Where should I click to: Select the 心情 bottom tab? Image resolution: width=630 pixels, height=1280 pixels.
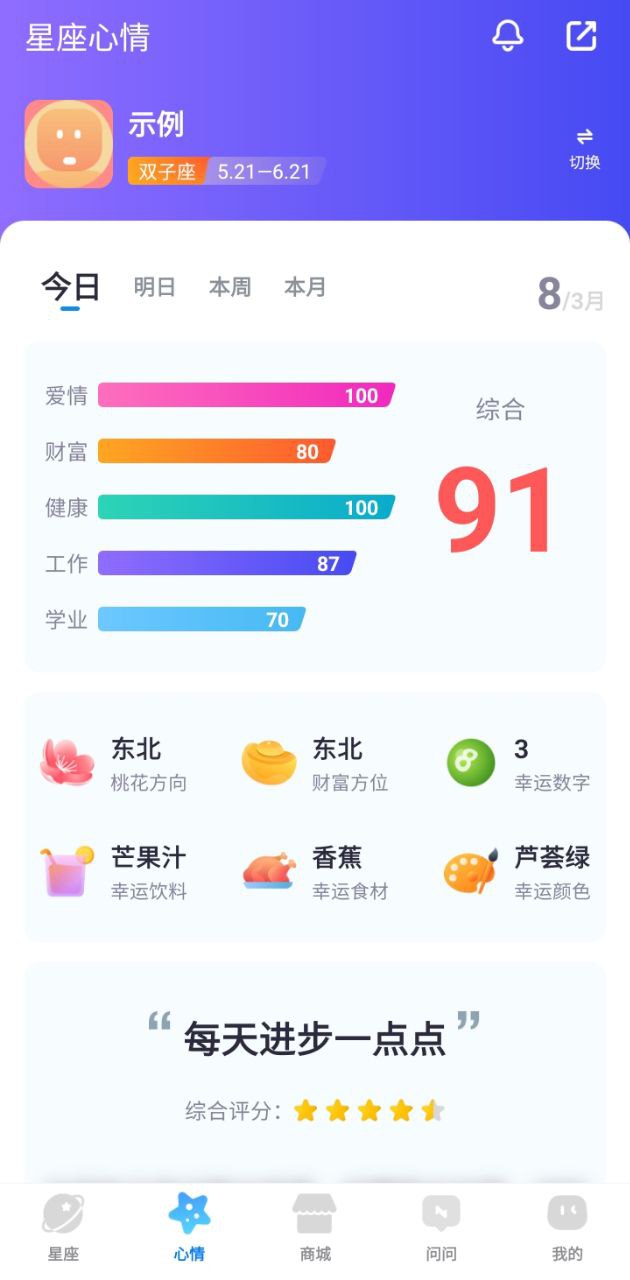point(189,1228)
